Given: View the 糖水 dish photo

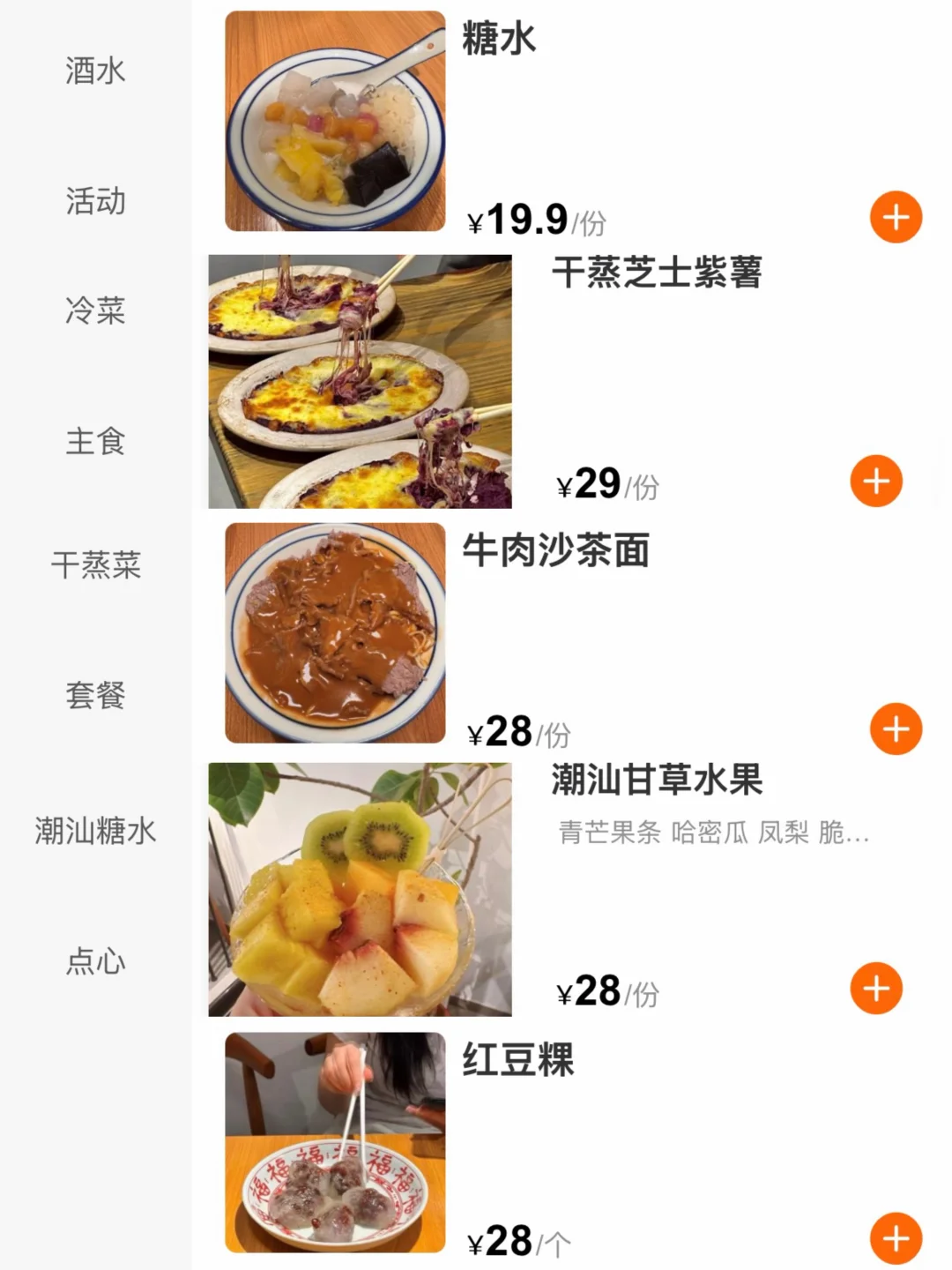Looking at the screenshot, I should 335,121.
